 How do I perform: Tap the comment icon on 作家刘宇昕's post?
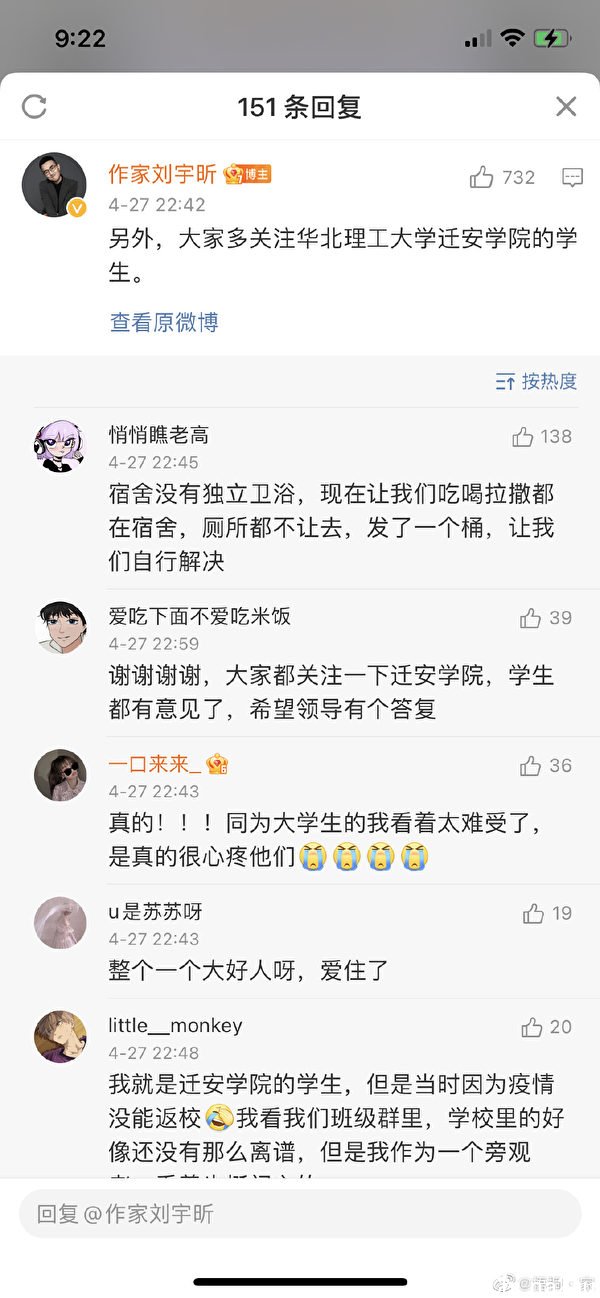572,178
